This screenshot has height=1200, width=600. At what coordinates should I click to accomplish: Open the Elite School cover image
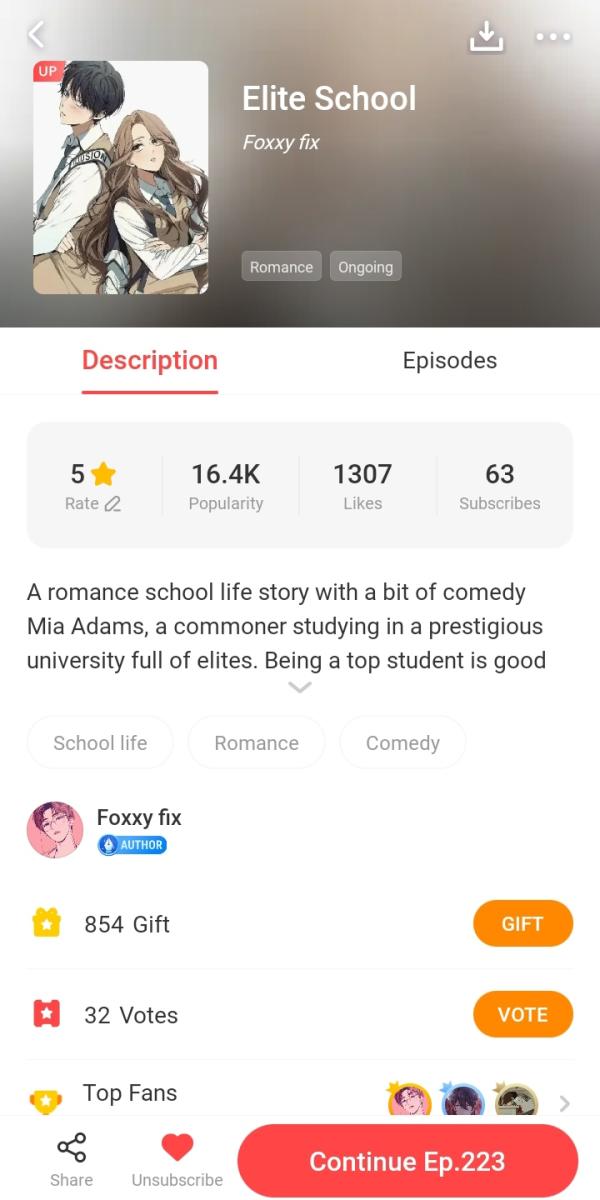tap(121, 178)
